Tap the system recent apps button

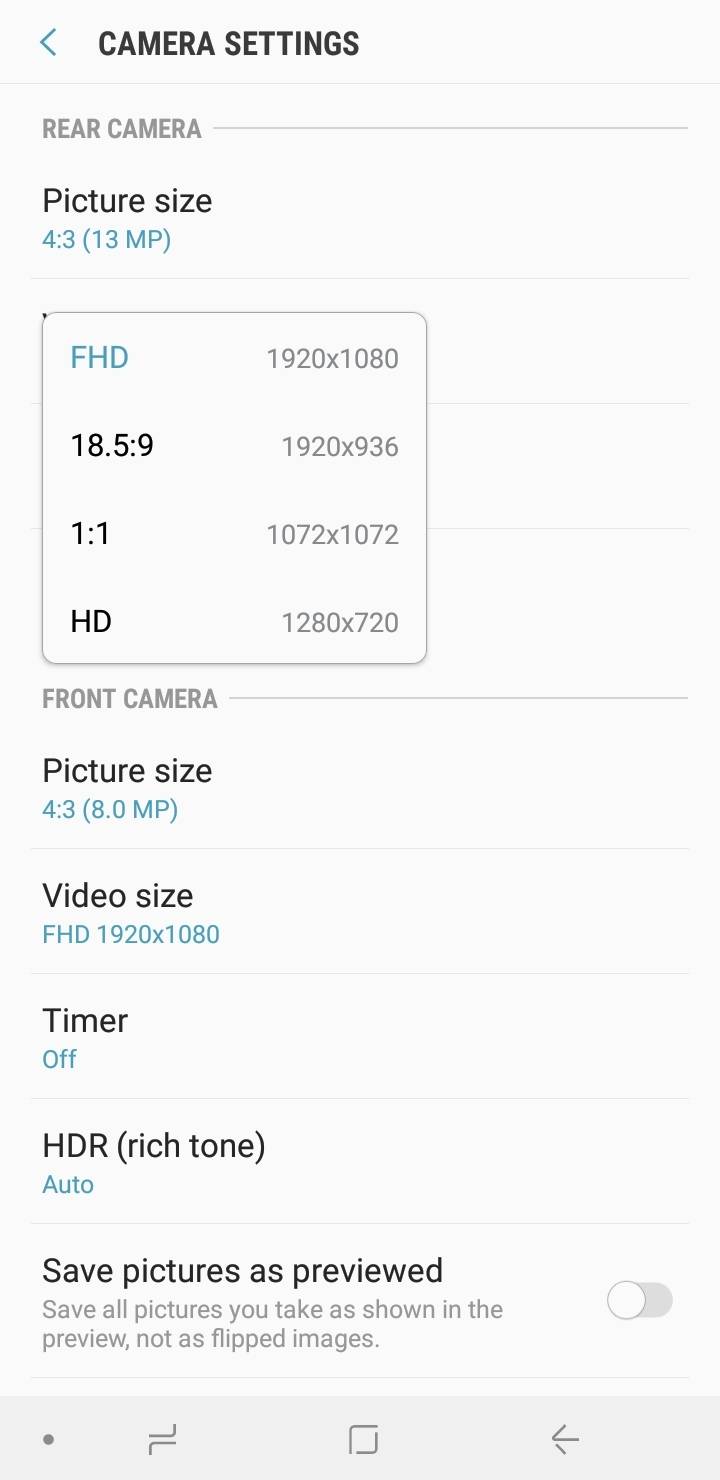[162, 1440]
